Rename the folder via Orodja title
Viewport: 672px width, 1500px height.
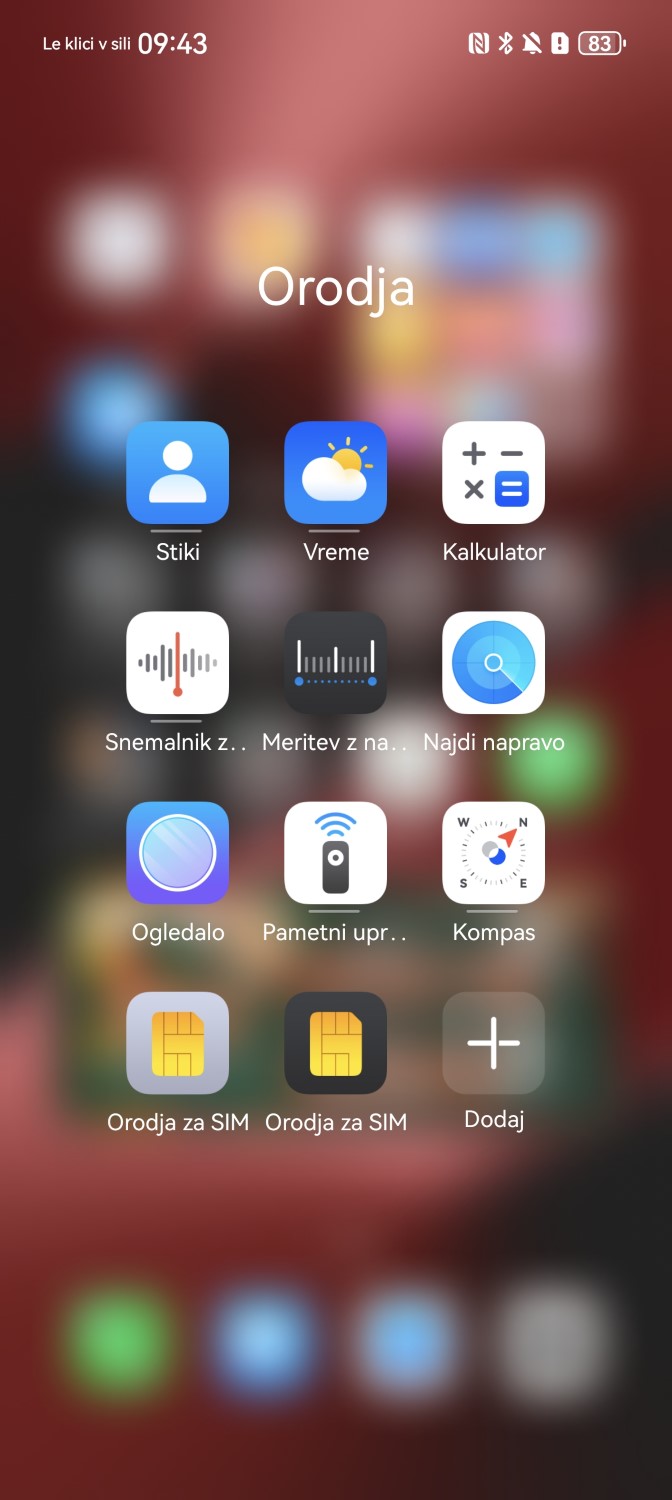point(335,287)
